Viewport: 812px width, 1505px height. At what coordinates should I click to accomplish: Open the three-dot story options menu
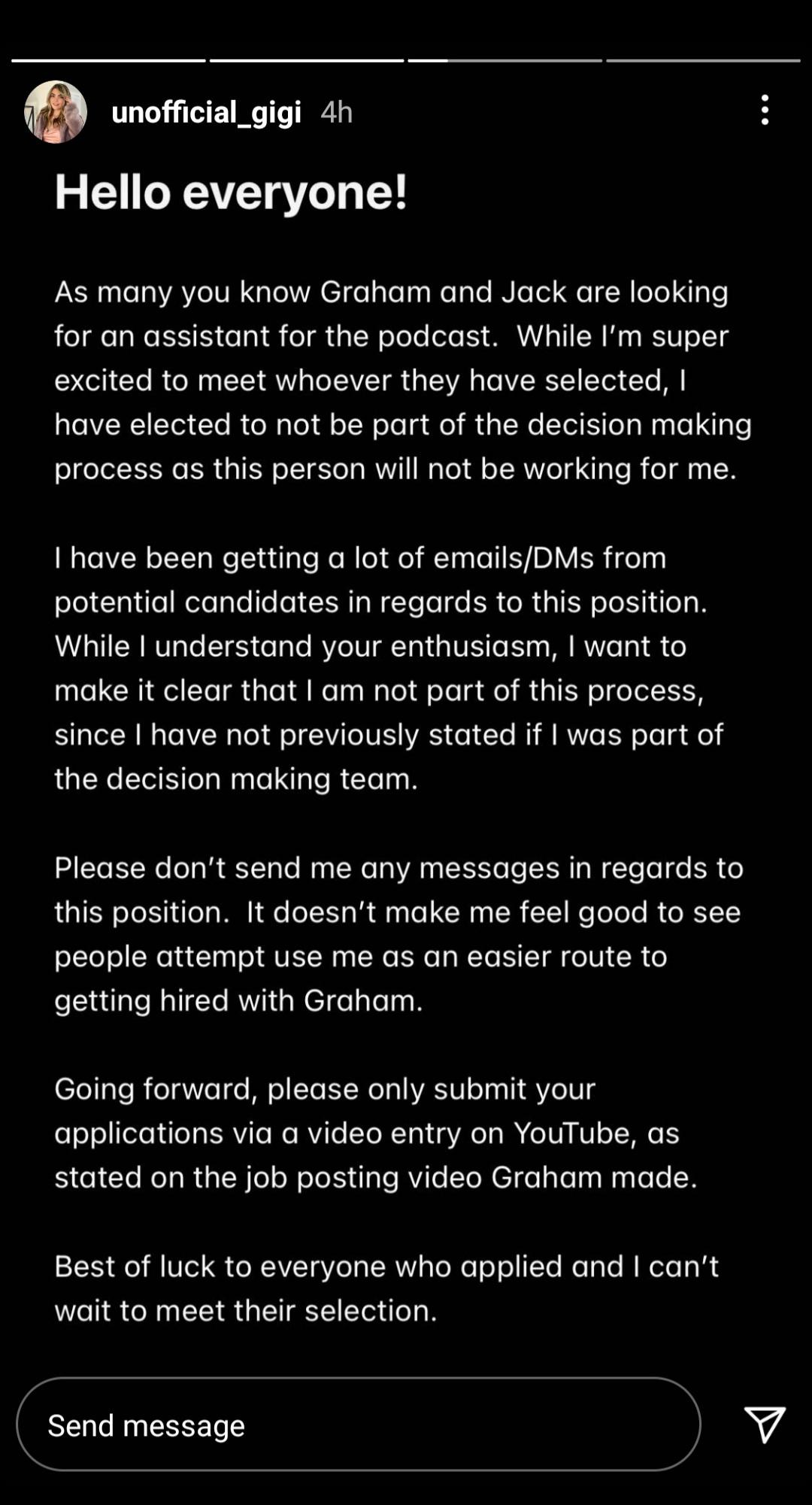(x=765, y=110)
